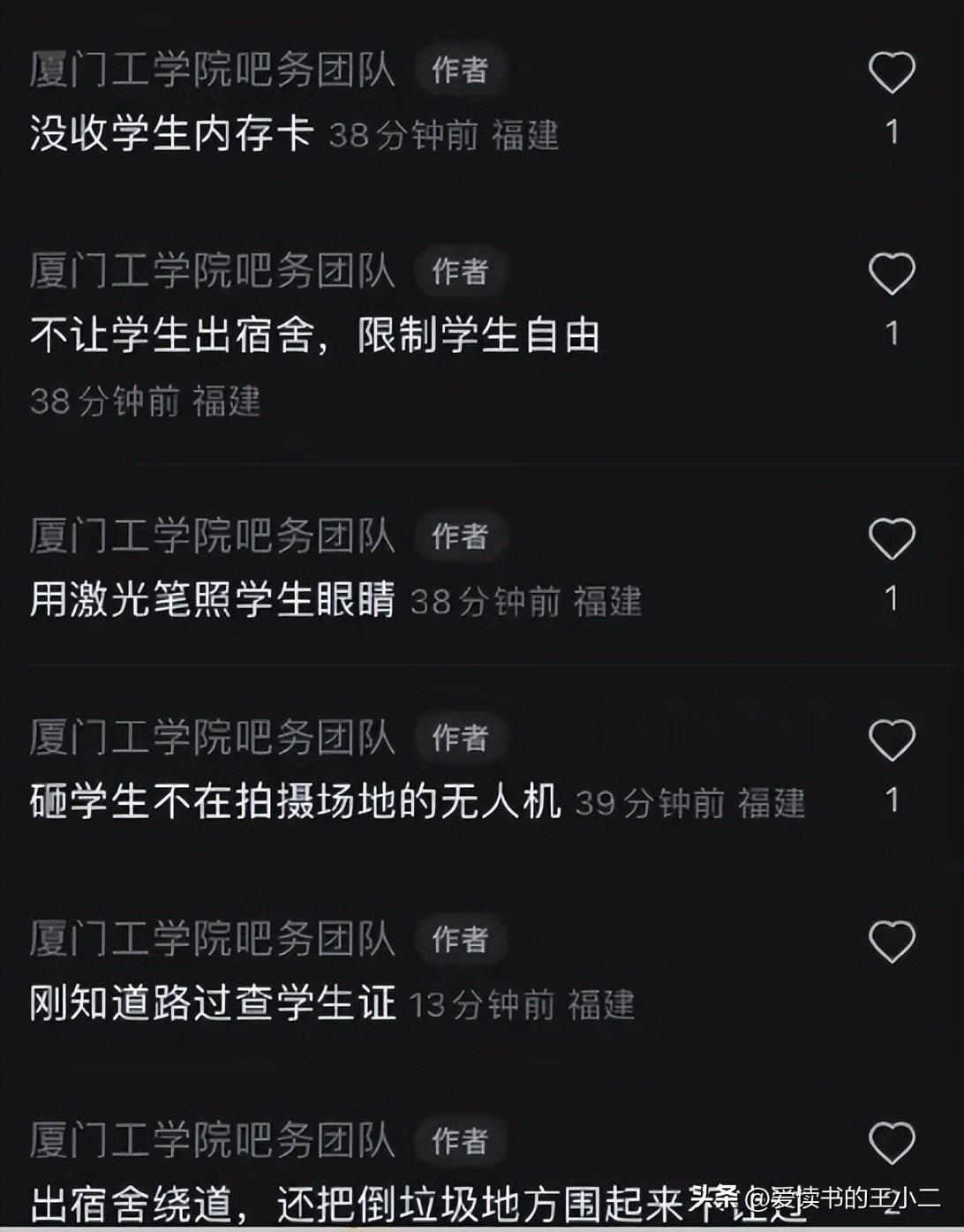Screen dimensions: 964x1232
Task: Open commenter profile above 刚知道路过查学生证
Action: click(x=212, y=939)
